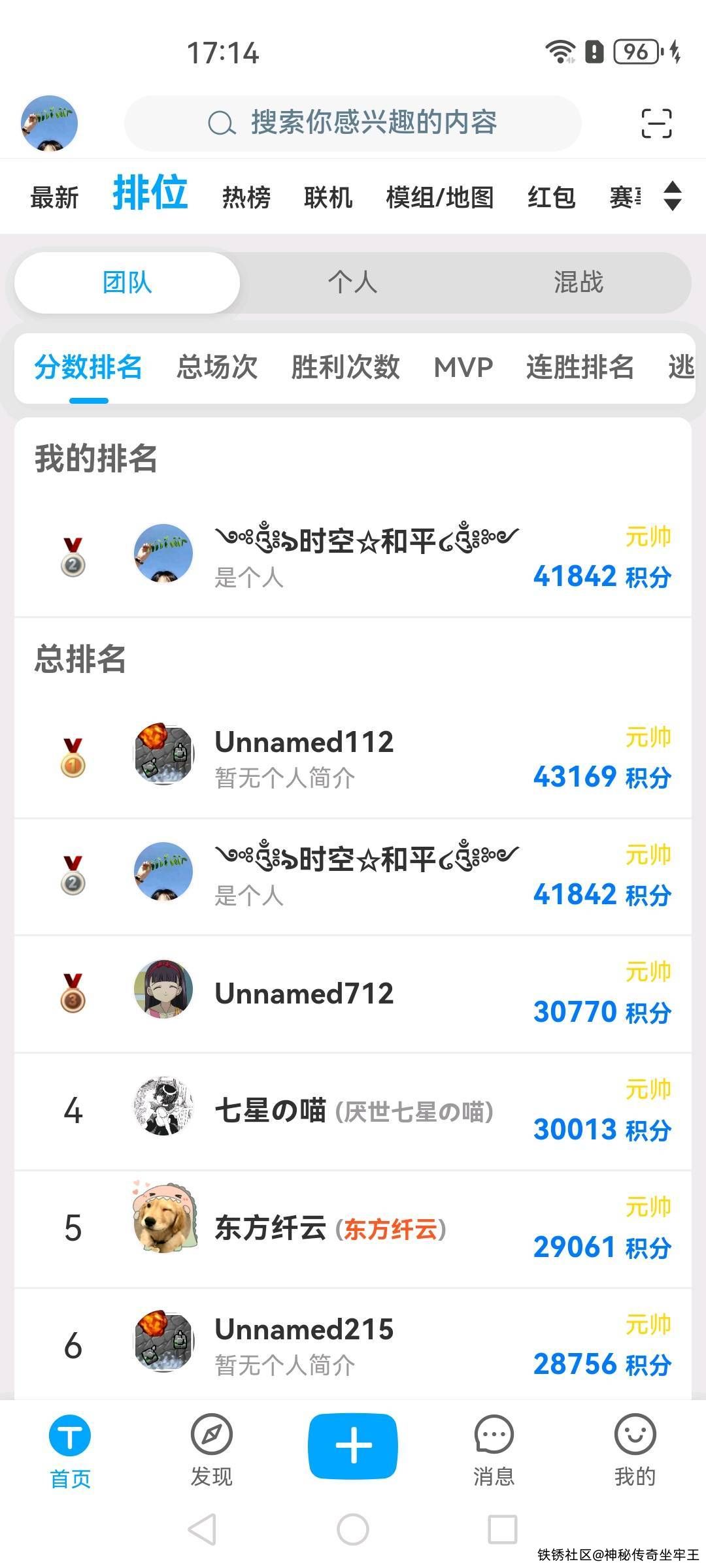The image size is (706, 1568).
Task: Open my profile avatar beside the search bar
Action: point(50,123)
